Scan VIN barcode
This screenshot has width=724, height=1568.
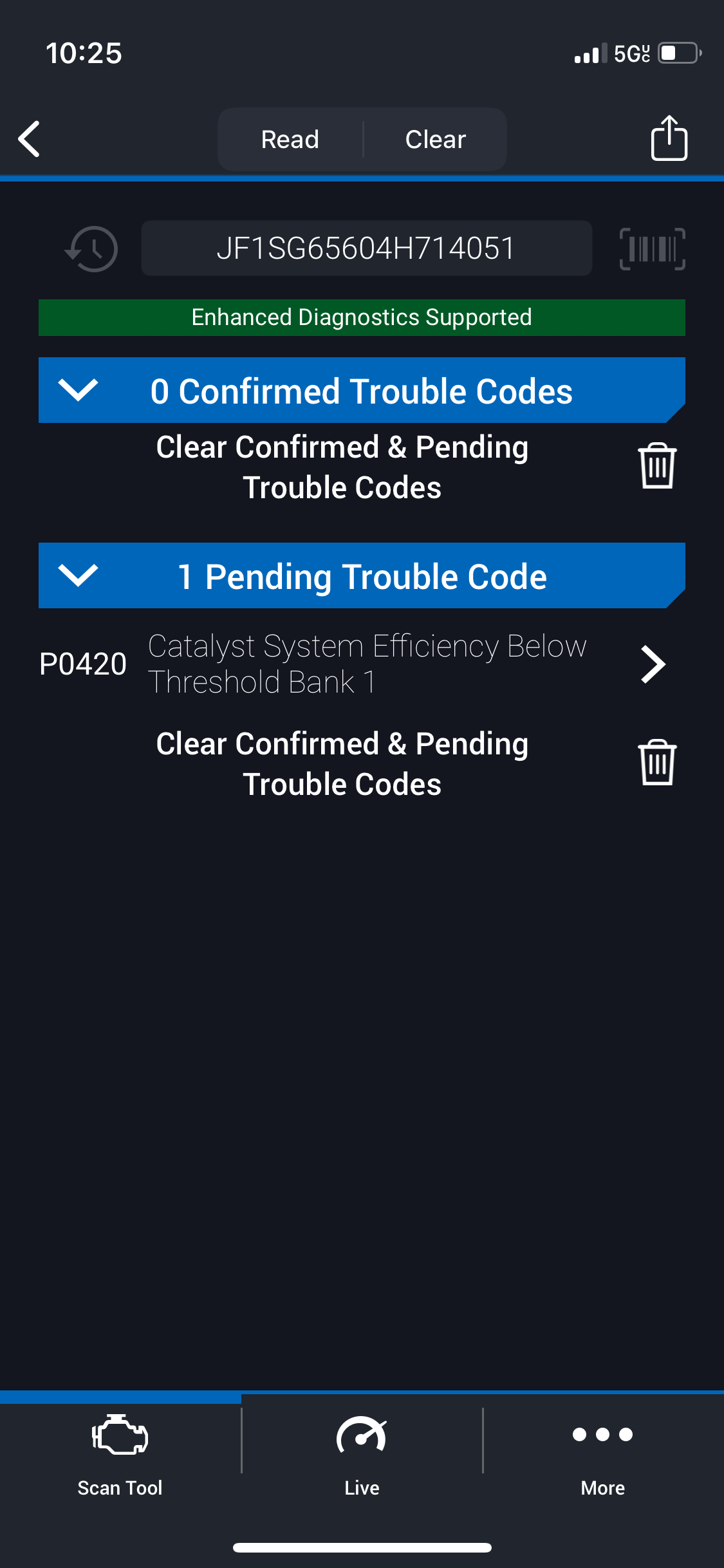tap(652, 249)
